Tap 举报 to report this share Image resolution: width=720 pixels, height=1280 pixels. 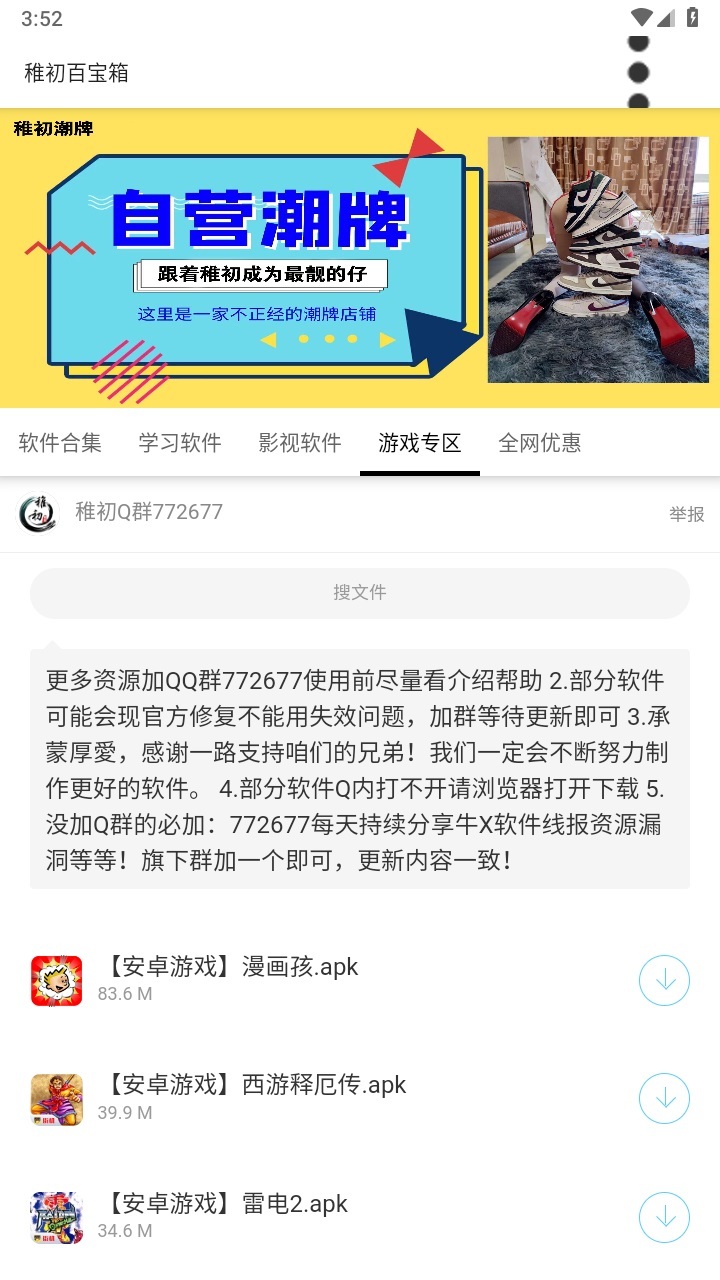[x=687, y=514]
